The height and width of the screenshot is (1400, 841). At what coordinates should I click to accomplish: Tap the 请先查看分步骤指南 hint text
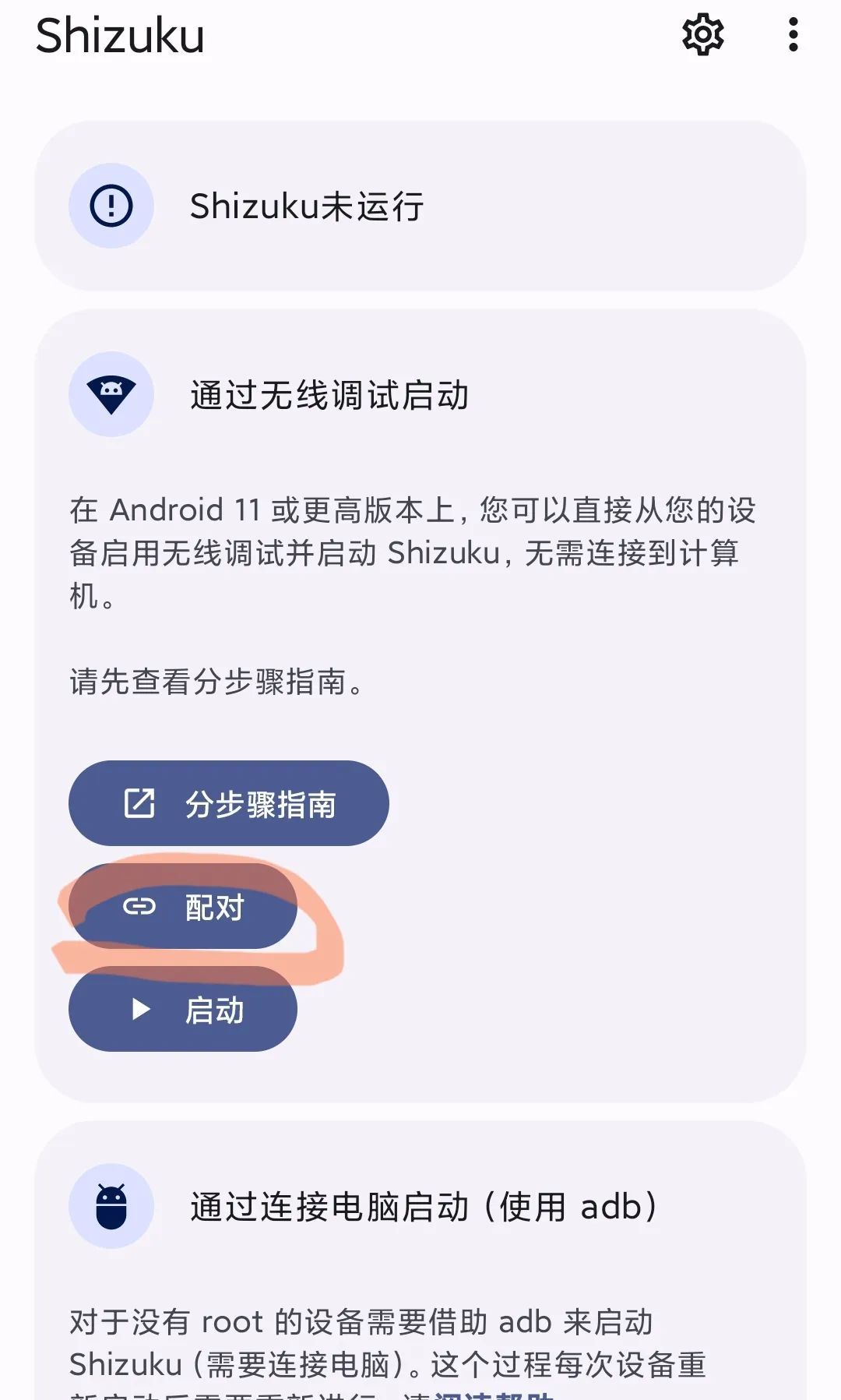[x=213, y=683]
